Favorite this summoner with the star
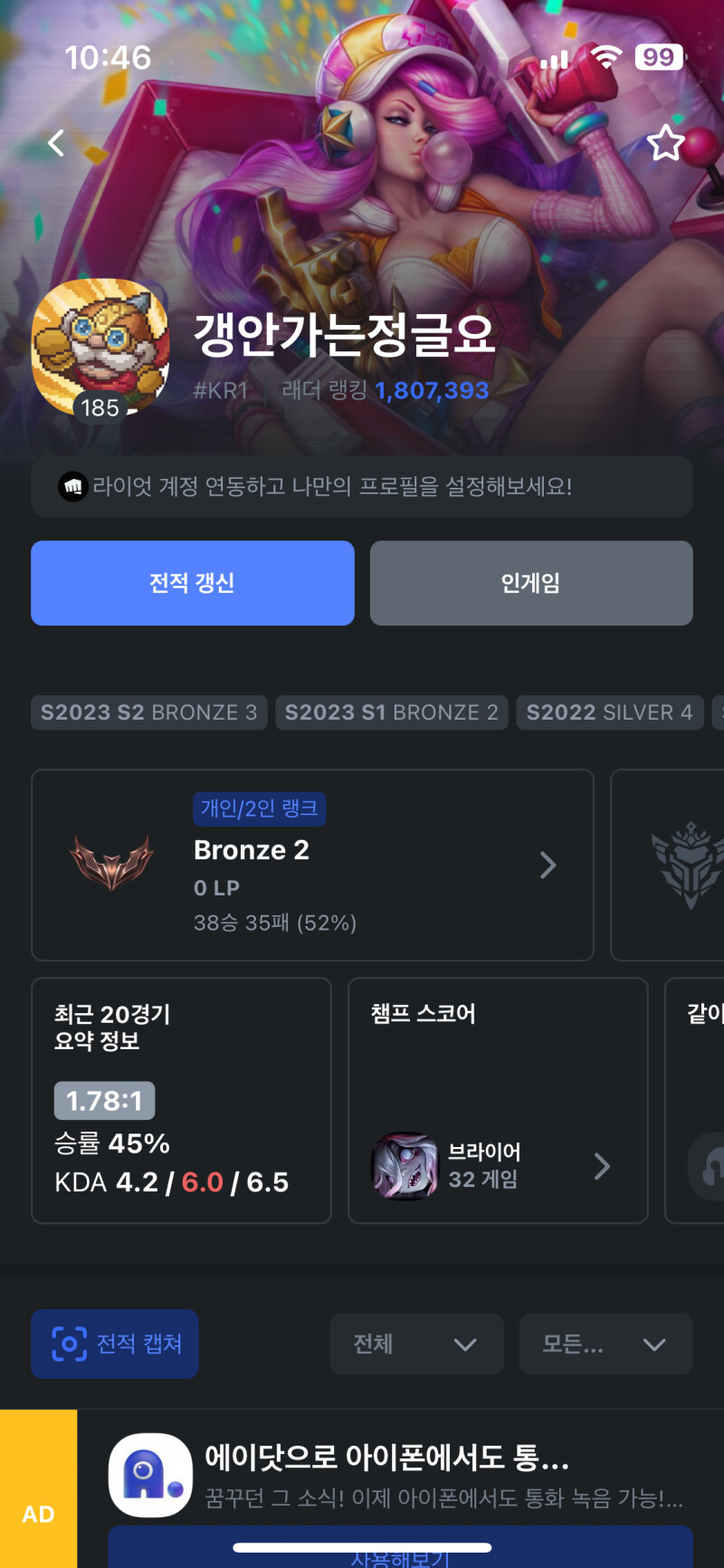 (665, 143)
